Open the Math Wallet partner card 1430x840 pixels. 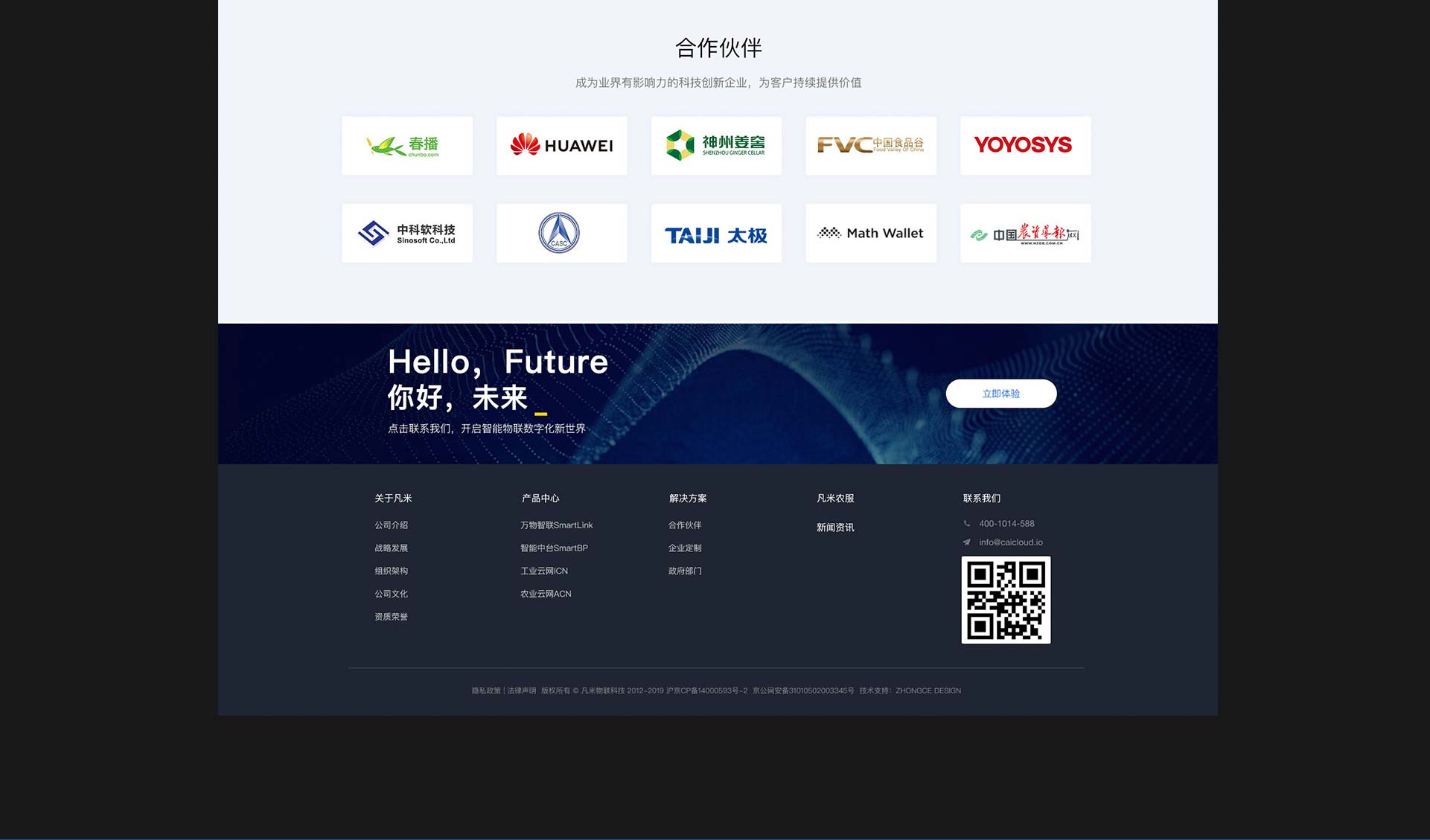tap(870, 234)
